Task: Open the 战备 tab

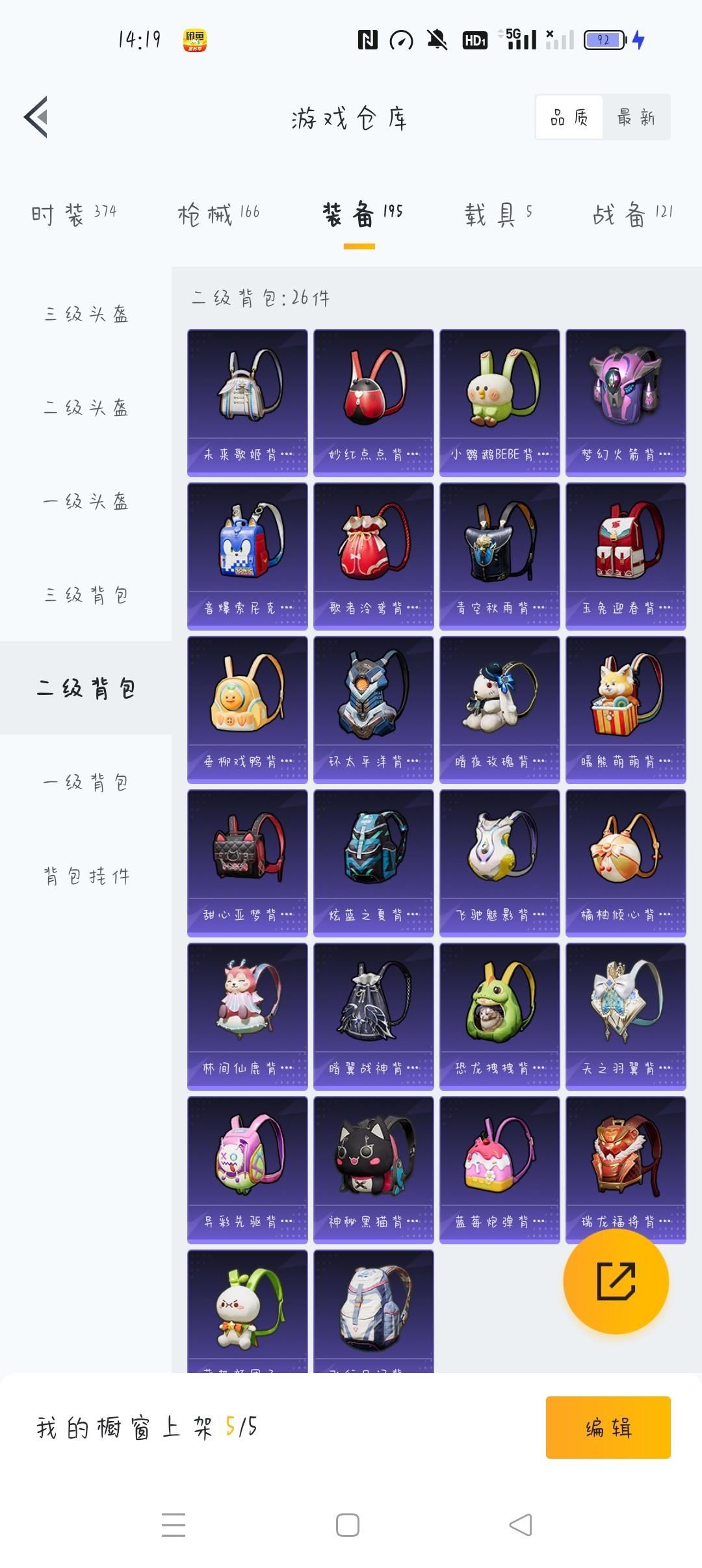Action: 632,213
